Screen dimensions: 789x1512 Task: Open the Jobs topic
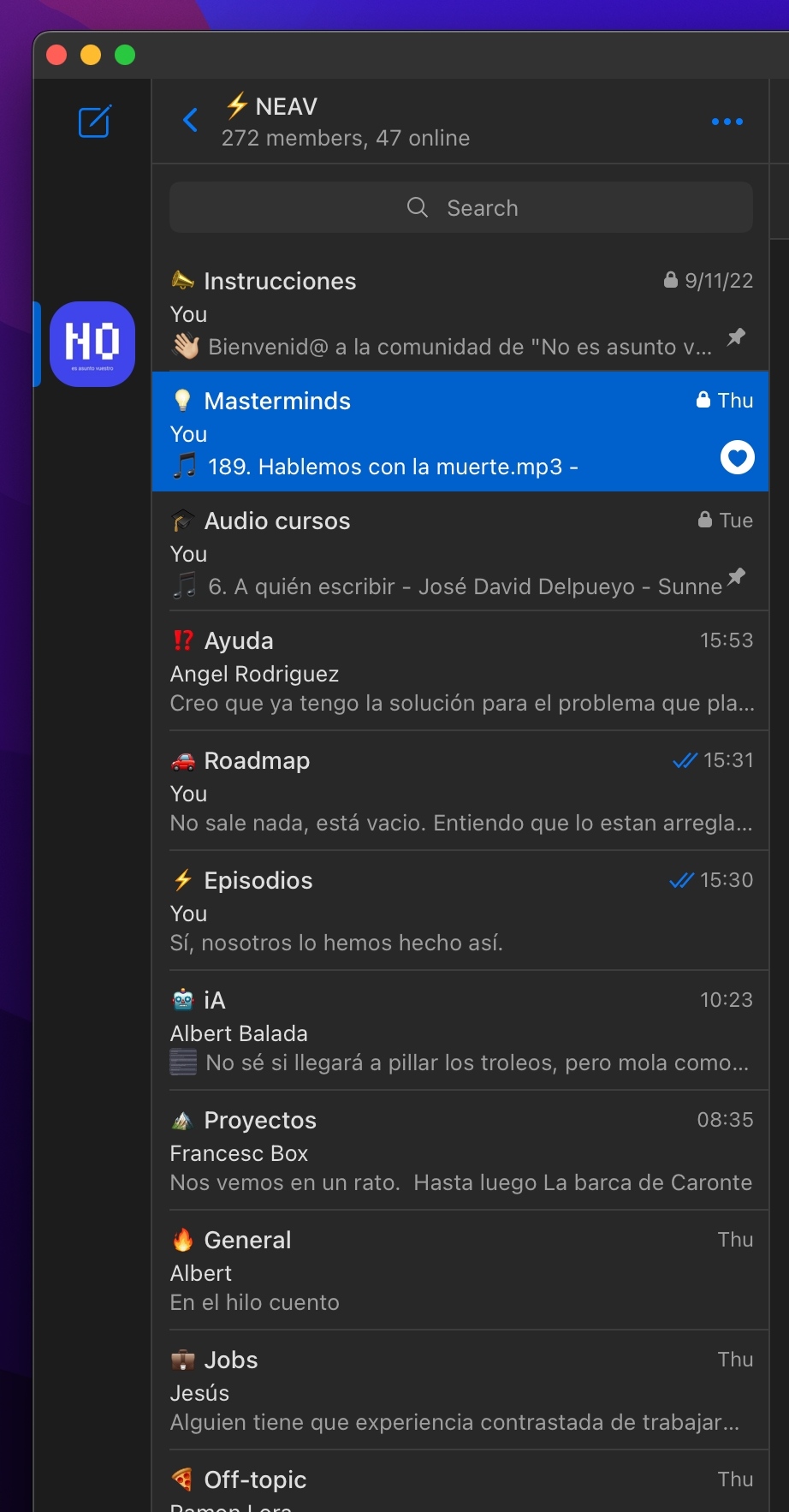click(x=460, y=1390)
